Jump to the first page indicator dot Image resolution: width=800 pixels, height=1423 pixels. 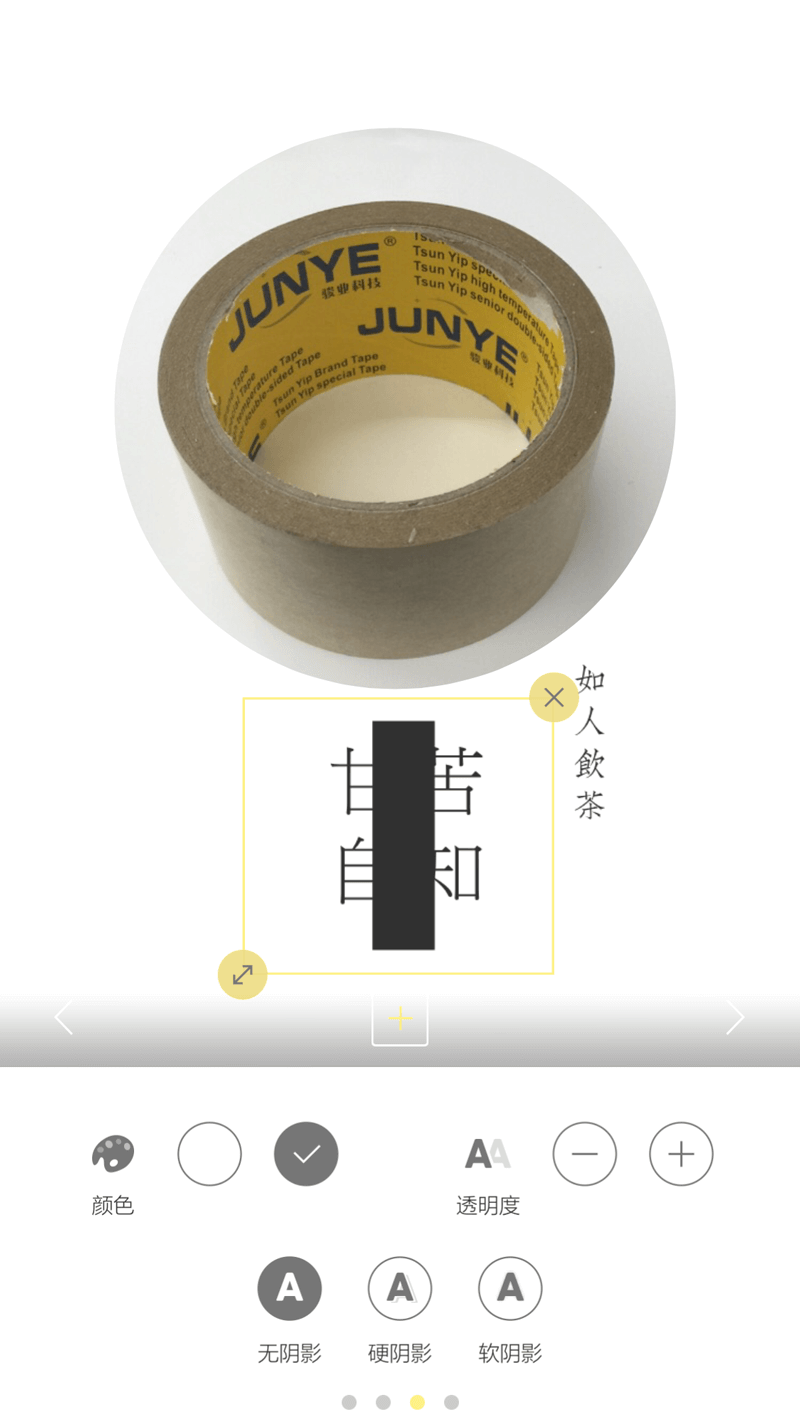[x=349, y=1402]
